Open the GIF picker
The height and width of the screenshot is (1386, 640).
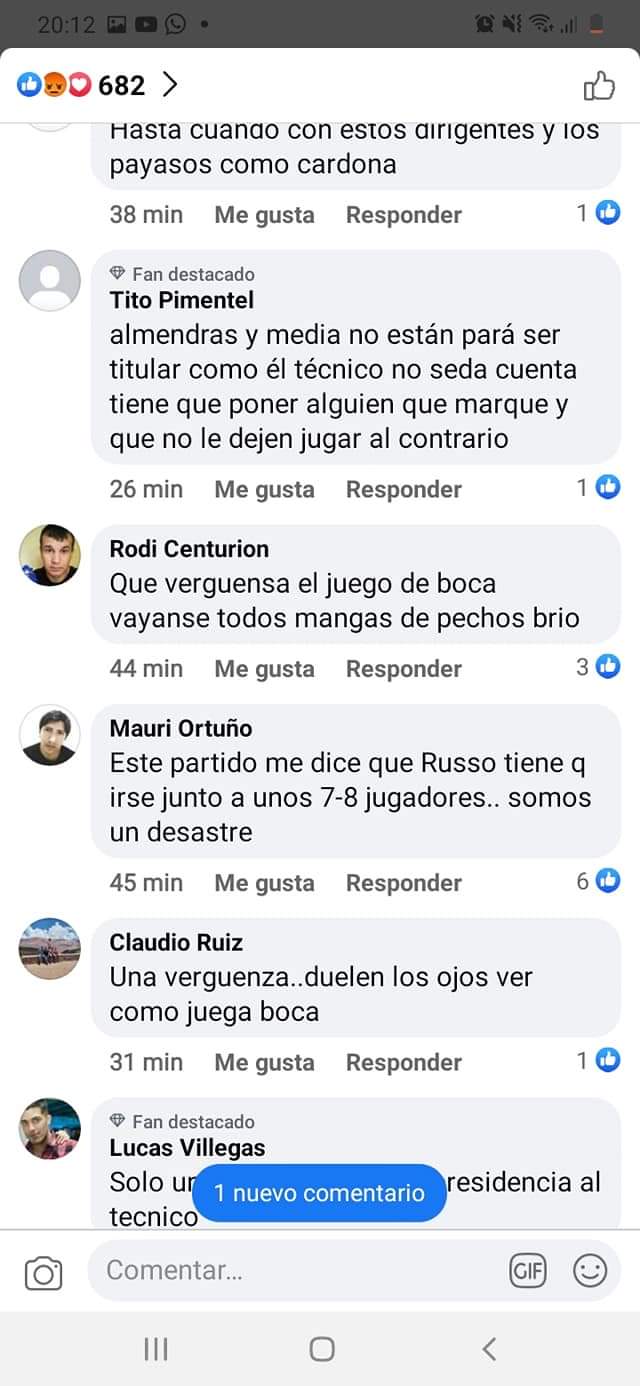[x=528, y=1271]
